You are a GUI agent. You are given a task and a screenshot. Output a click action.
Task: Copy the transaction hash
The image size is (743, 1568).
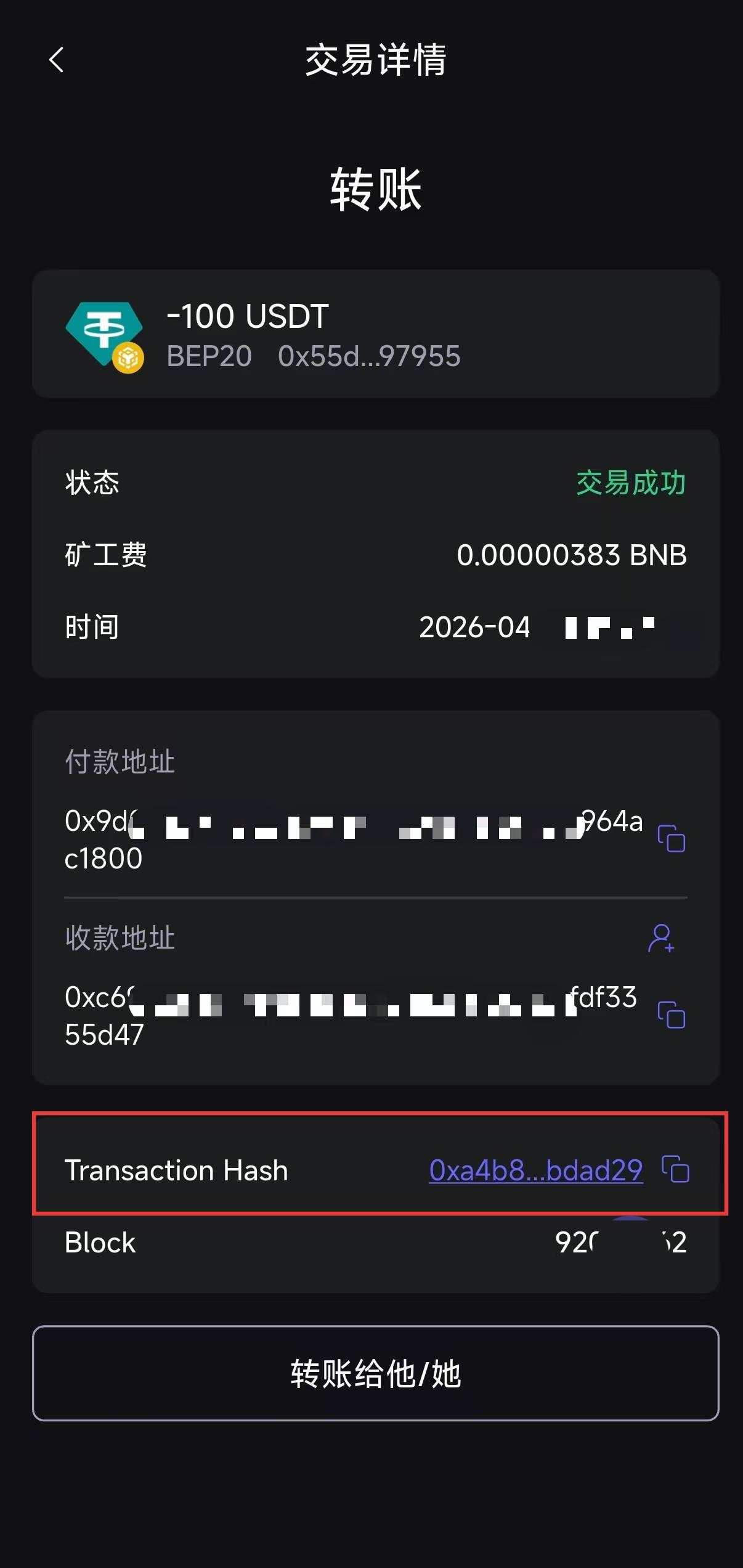(675, 1169)
